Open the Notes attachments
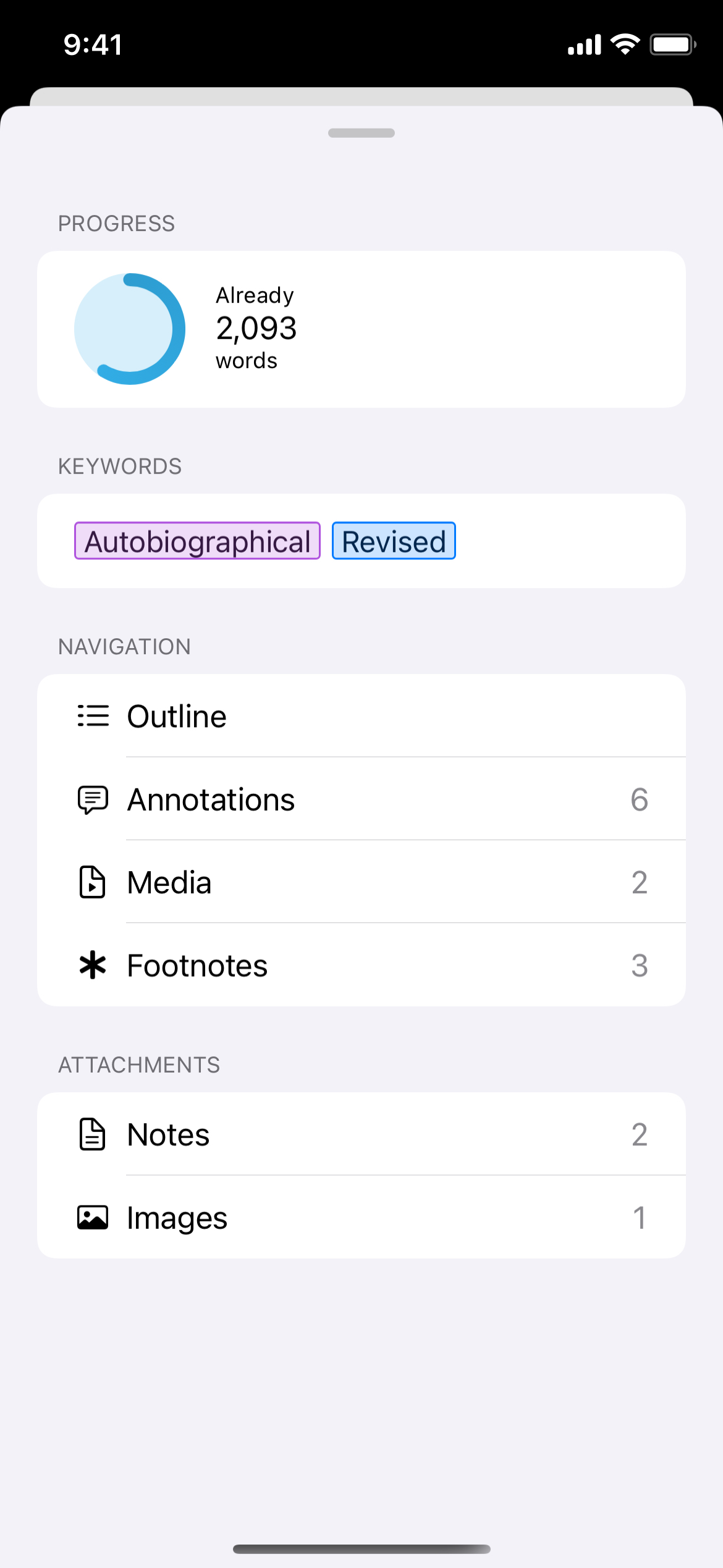Screen dimensions: 723x1568 coord(361,1134)
